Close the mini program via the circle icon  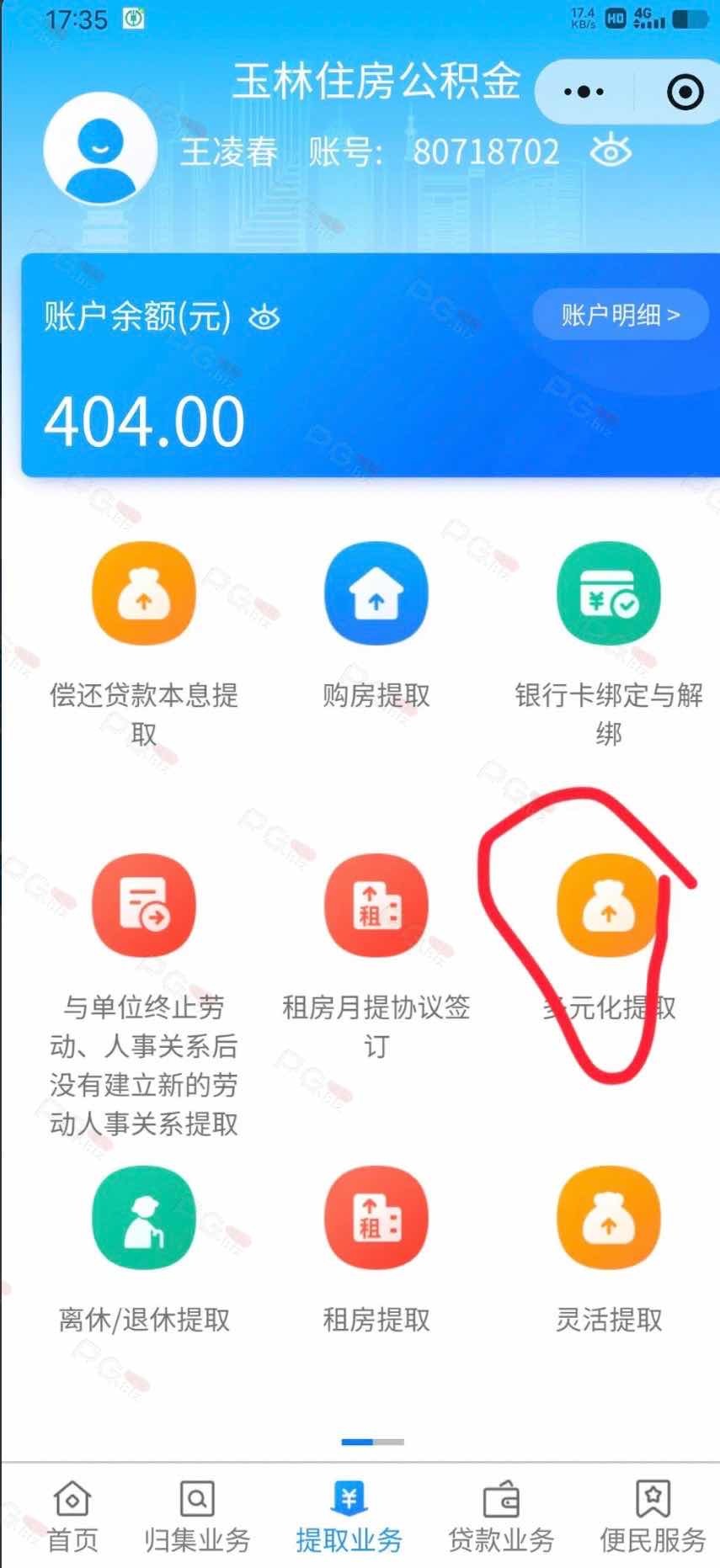[684, 92]
